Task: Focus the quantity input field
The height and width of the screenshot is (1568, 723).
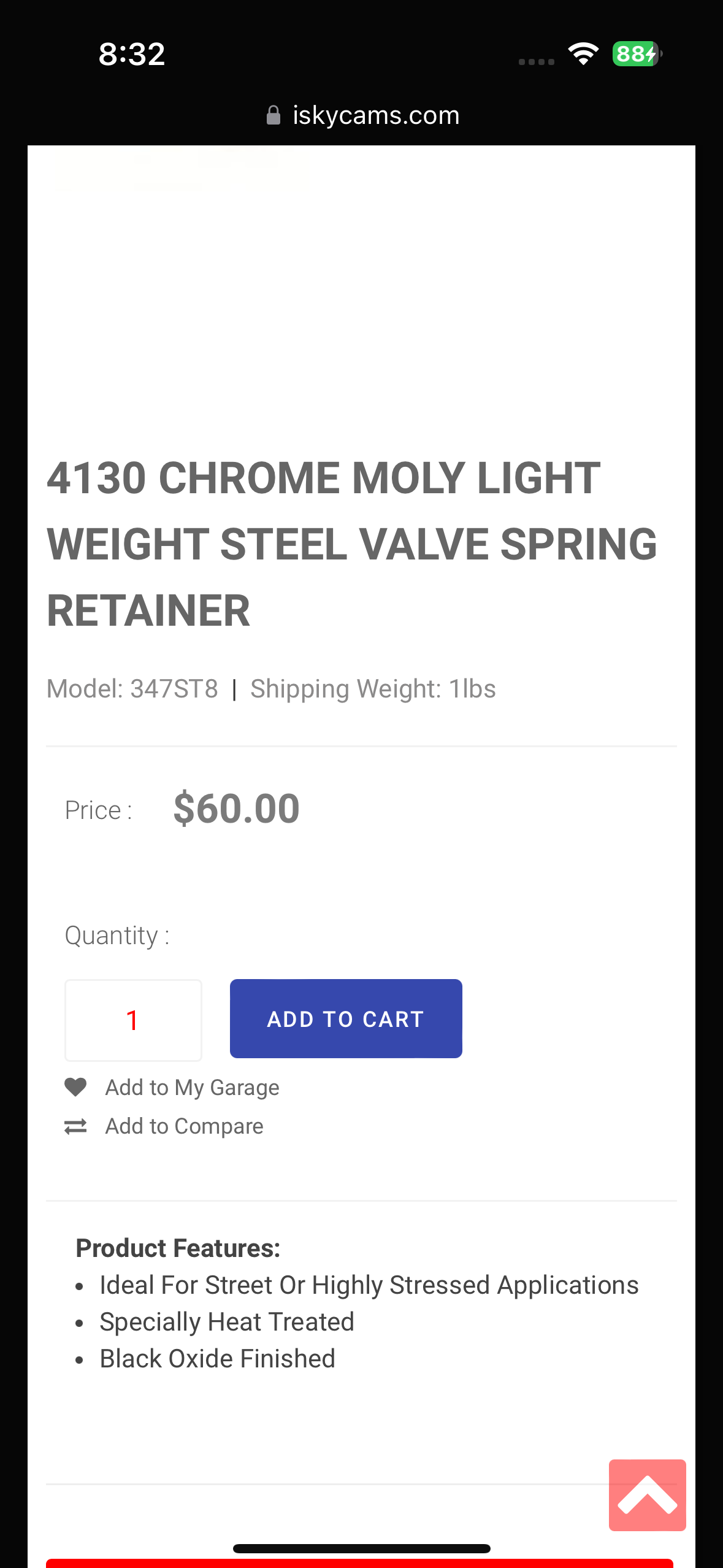Action: (133, 1020)
